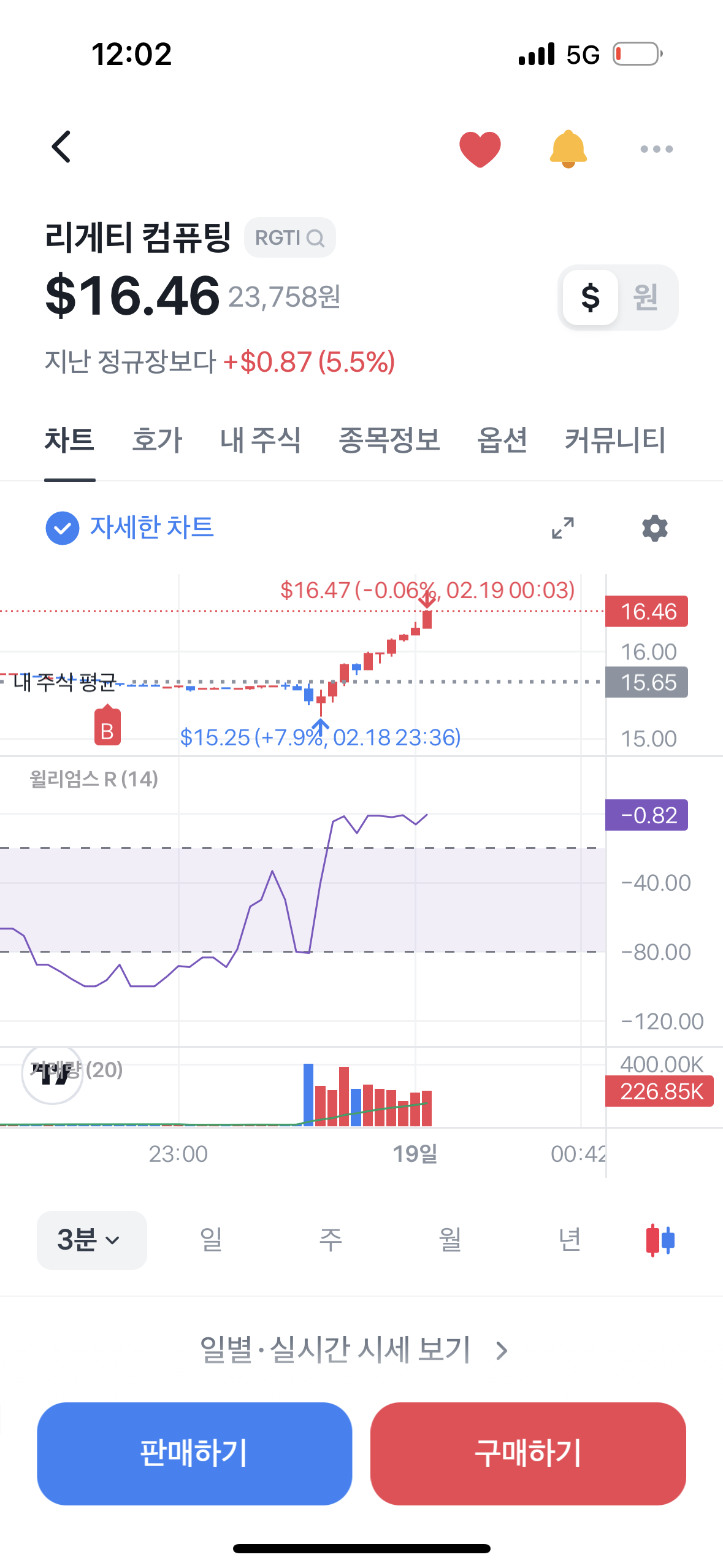Expand the chart to fullscreen
723x1568 pixels.
click(562, 528)
